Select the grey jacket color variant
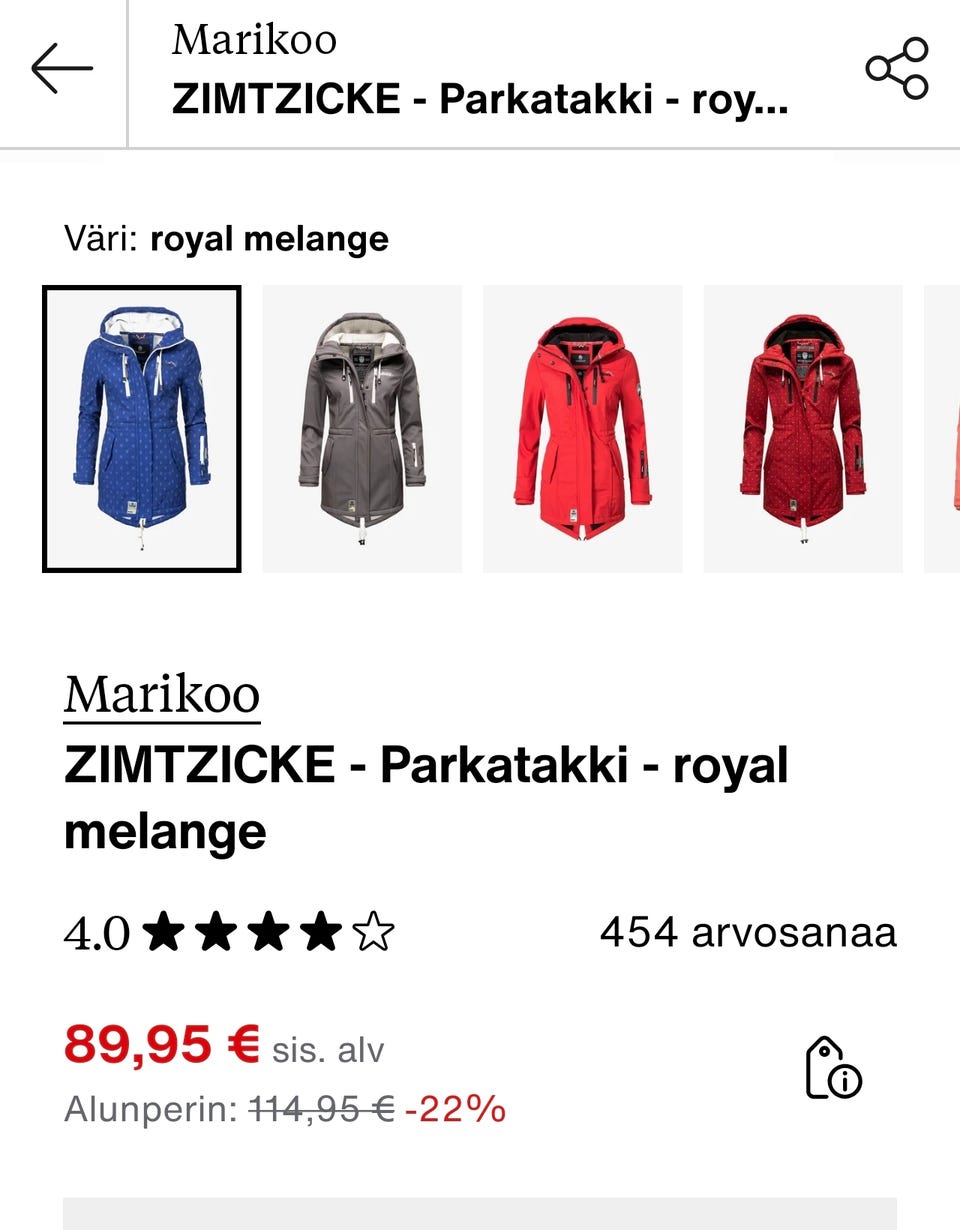Viewport: 960px width, 1230px height. 361,428
